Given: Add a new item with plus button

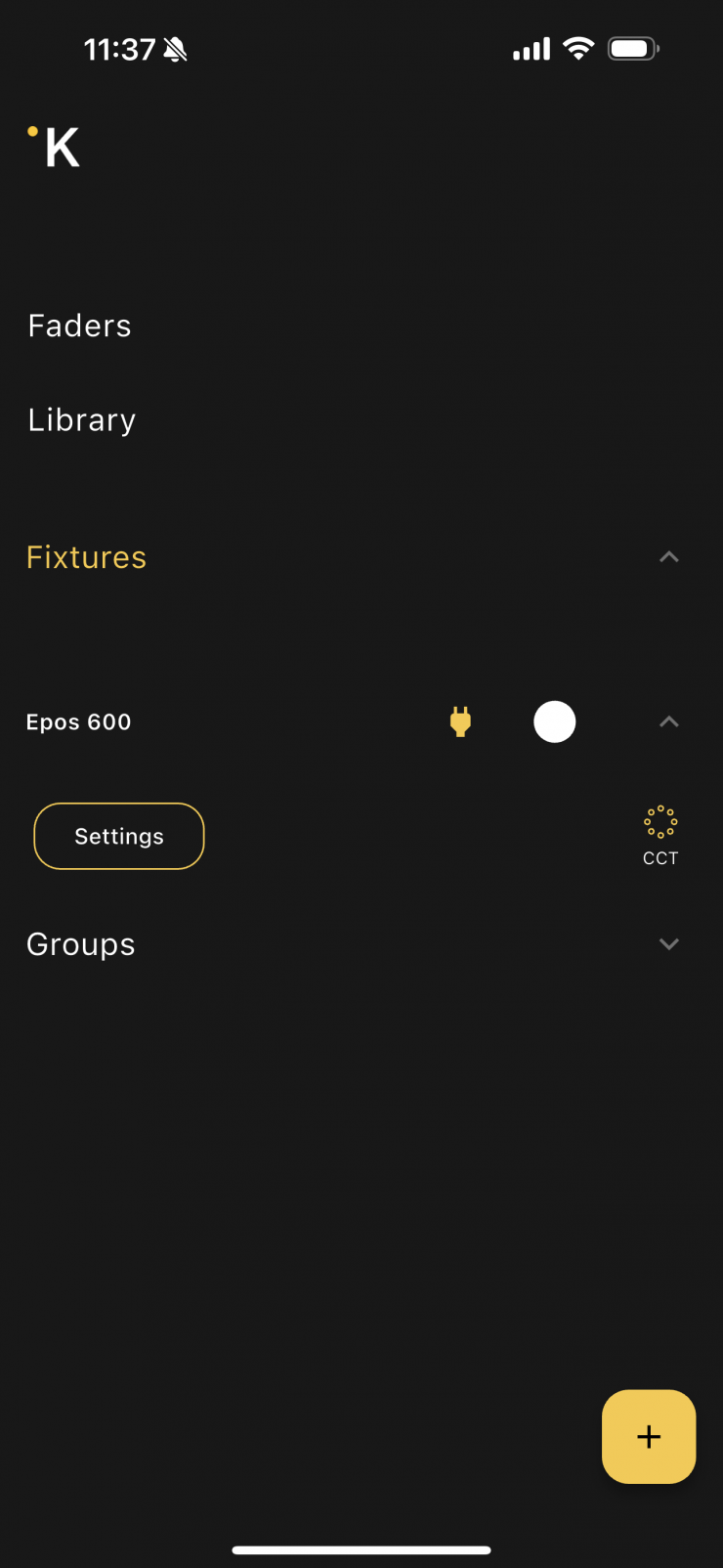Looking at the screenshot, I should (x=649, y=1437).
